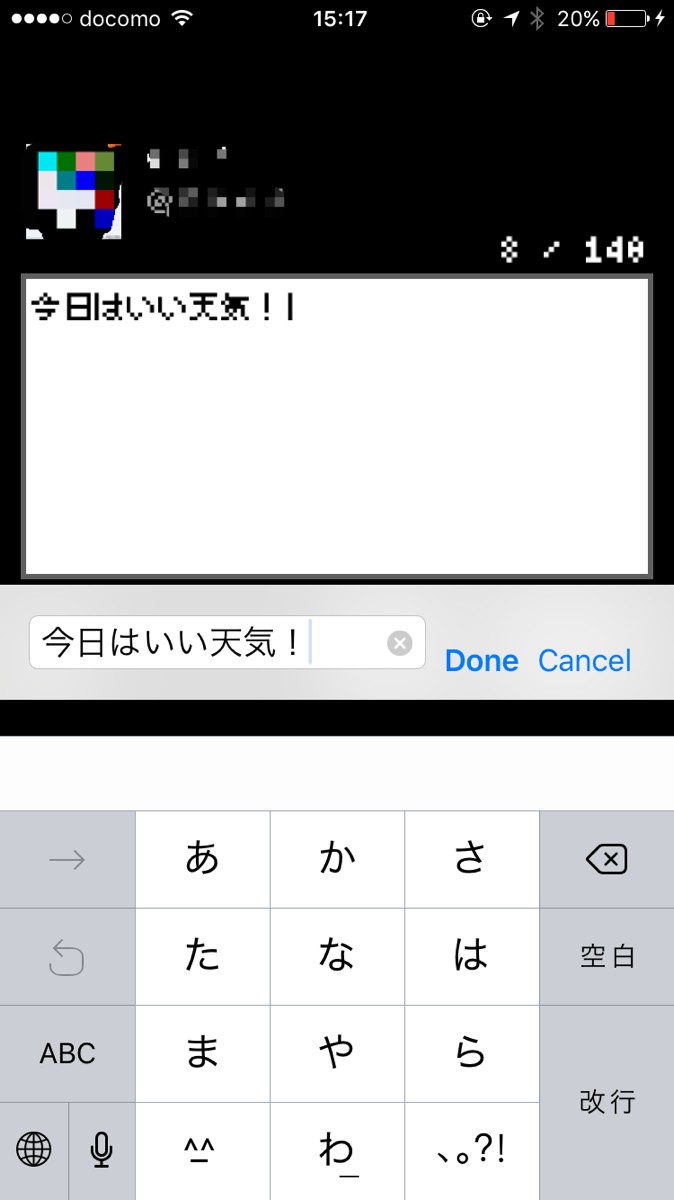
Task: Tap the text field containing 今日はいい天気!
Action: tap(228, 642)
